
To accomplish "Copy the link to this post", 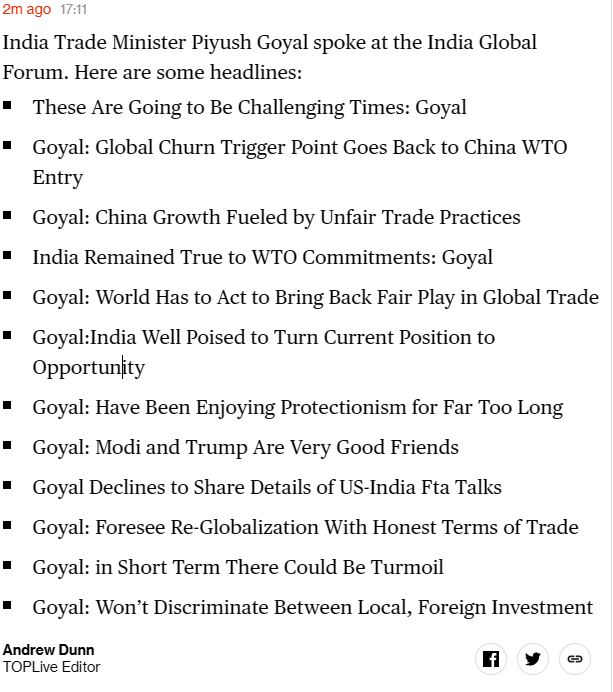I will pos(574,658).
